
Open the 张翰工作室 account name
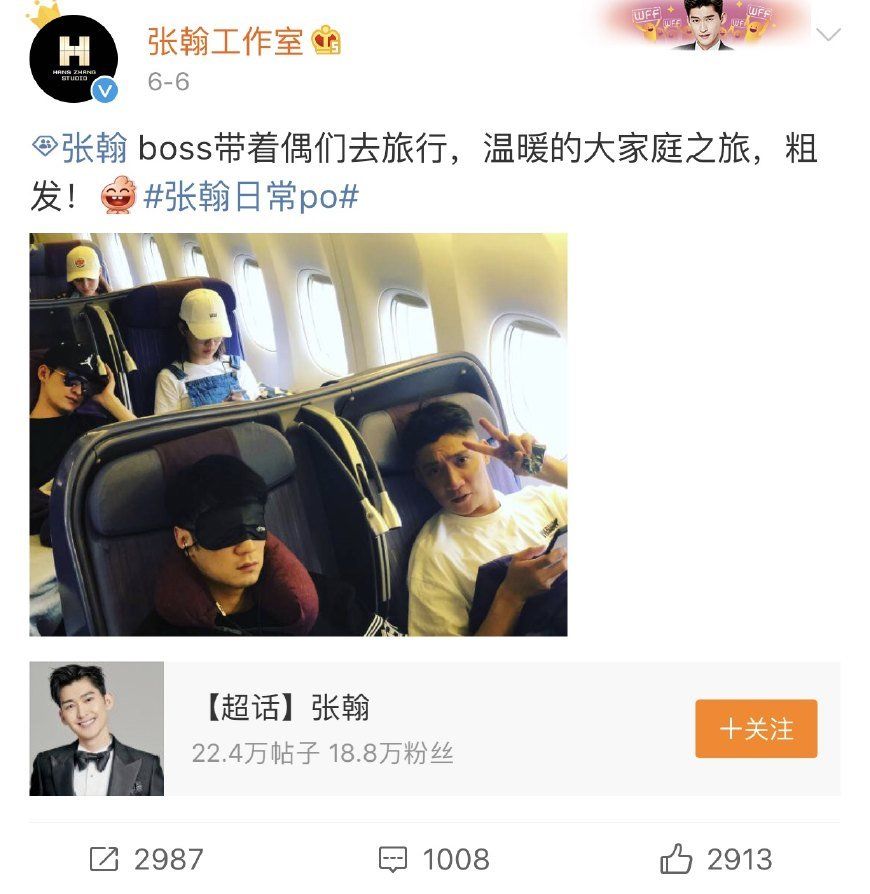225,41
